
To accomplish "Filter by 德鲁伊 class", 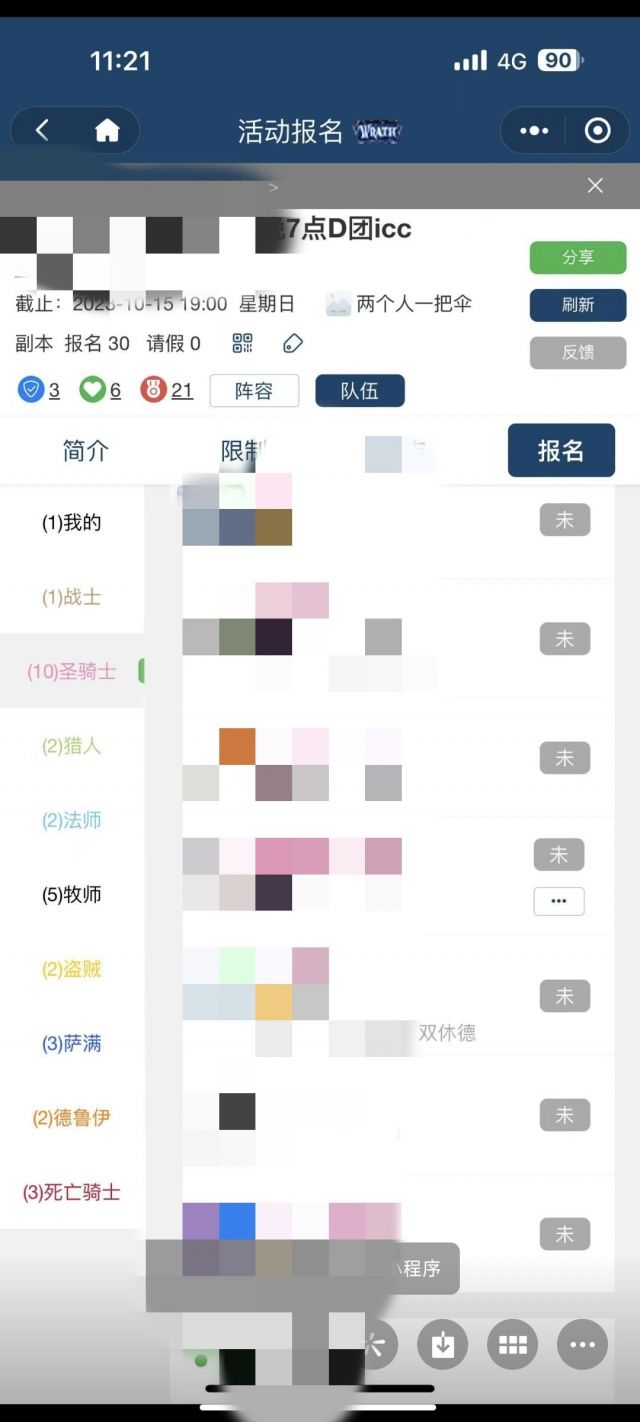I will click(72, 1118).
